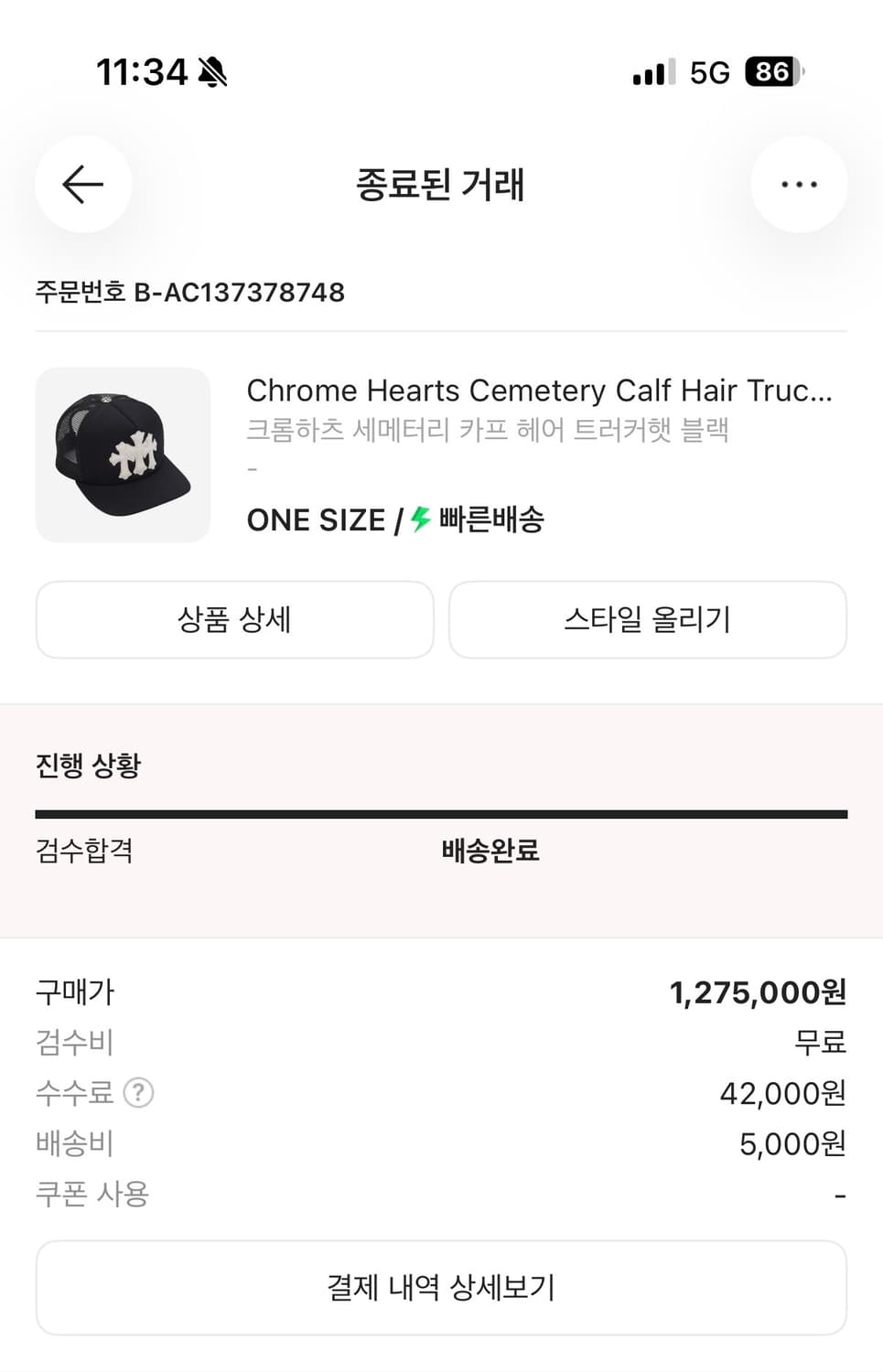Screen dimensions: 883x1372
Task: Open the 상품 상세 product detail page
Action: pos(234,620)
